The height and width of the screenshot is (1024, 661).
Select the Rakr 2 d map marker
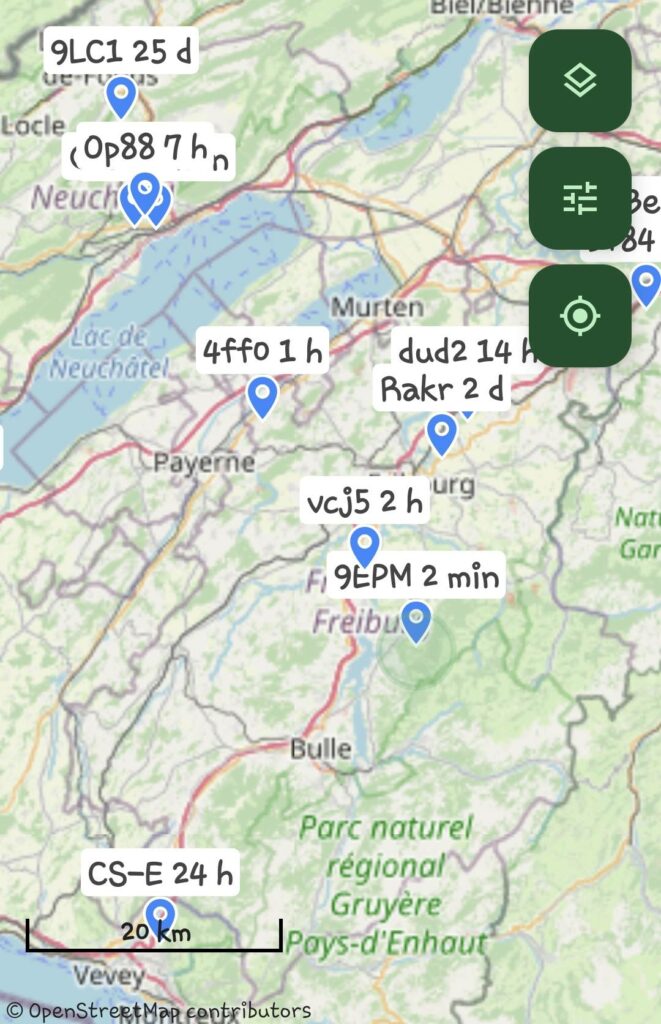click(x=441, y=434)
